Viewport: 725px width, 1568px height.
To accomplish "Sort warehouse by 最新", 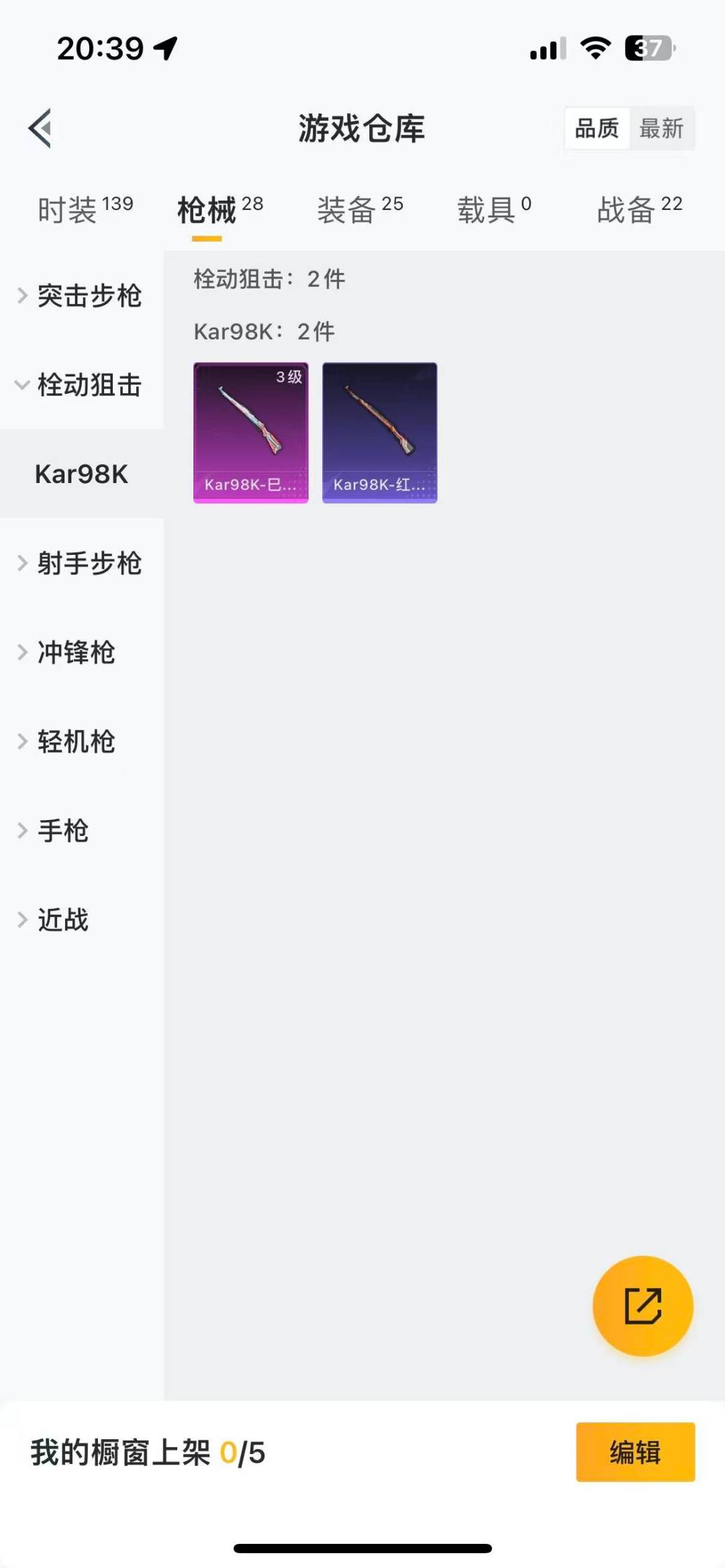I will tap(661, 127).
